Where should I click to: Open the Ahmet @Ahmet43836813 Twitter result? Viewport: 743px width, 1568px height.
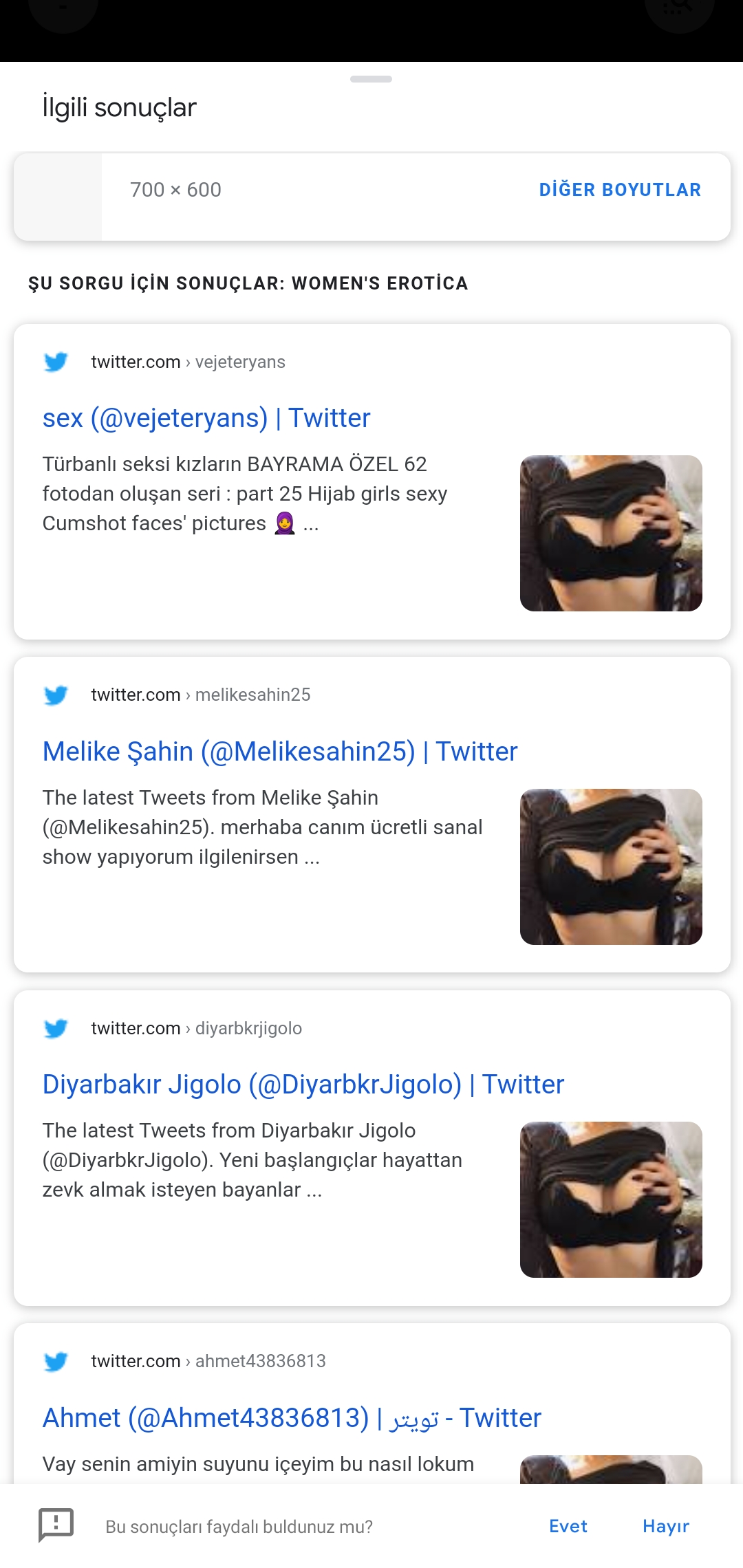click(292, 1418)
